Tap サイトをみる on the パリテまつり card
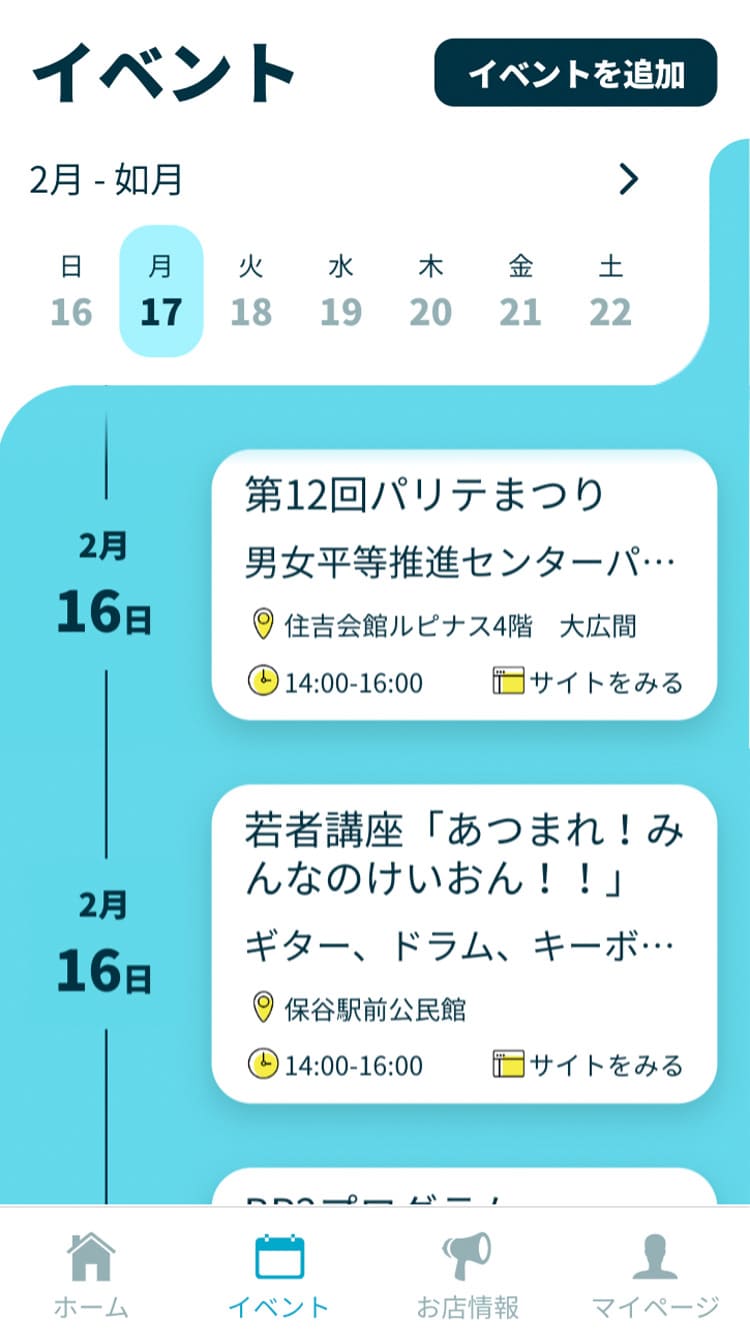The image size is (750, 1334). (x=588, y=683)
